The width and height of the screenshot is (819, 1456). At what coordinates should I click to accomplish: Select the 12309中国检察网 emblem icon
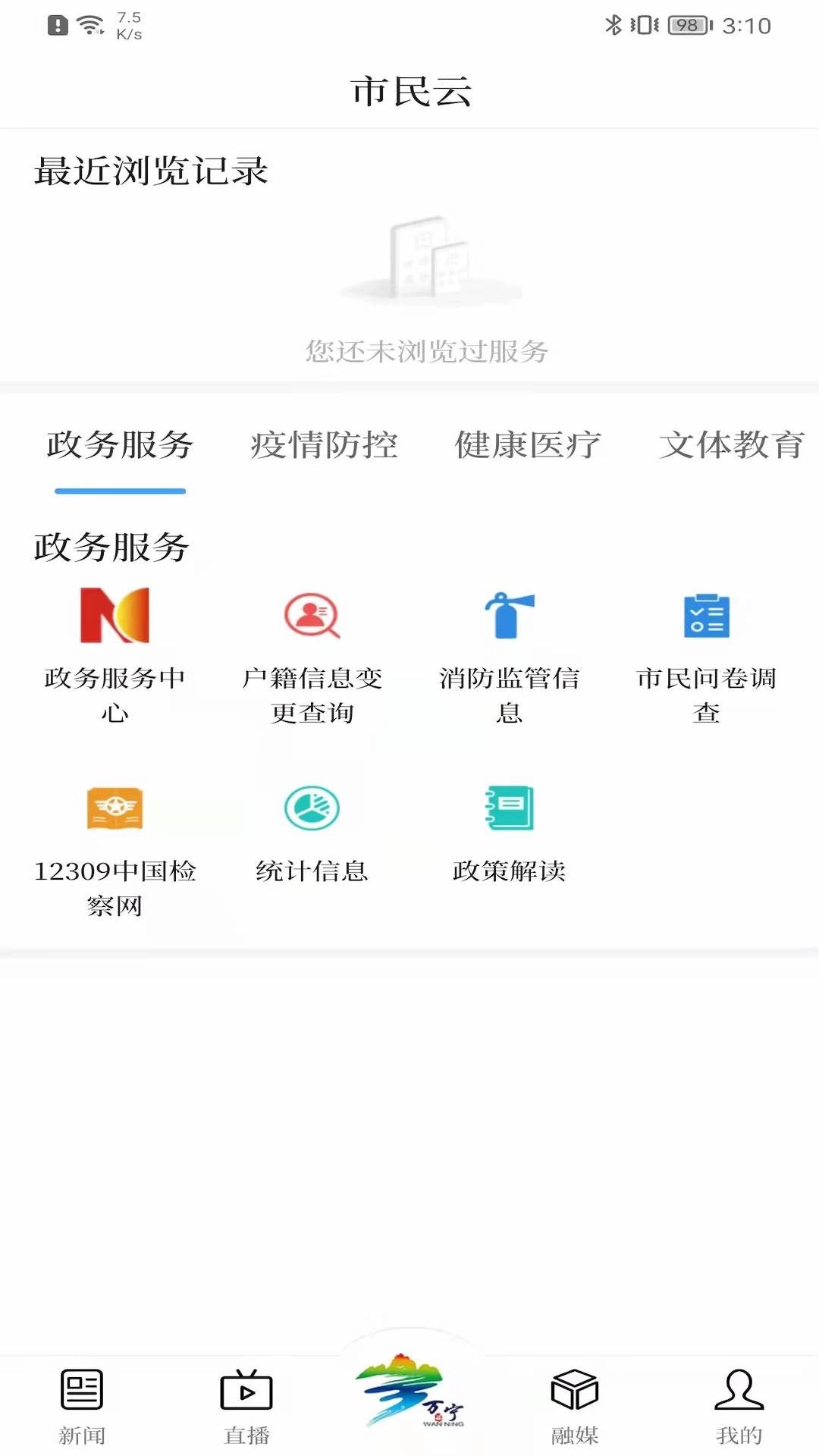coord(115,808)
